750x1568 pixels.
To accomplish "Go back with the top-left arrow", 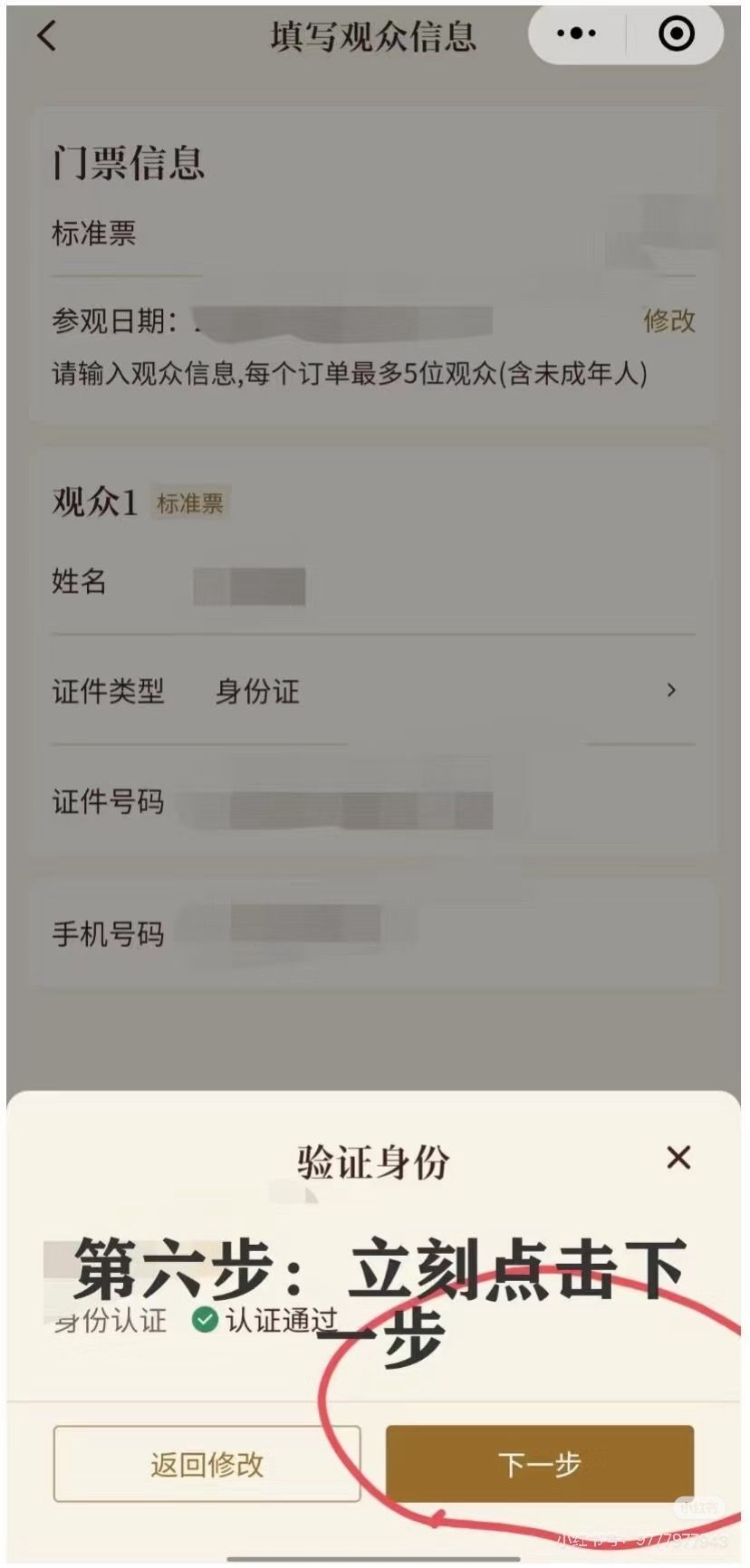I will (47, 36).
